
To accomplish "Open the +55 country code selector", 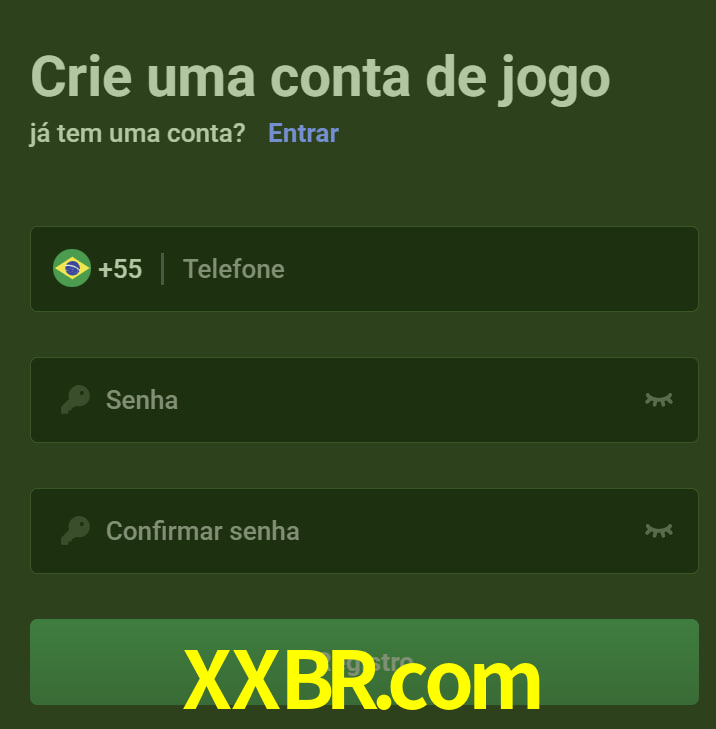I will pyautogui.click(x=99, y=269).
